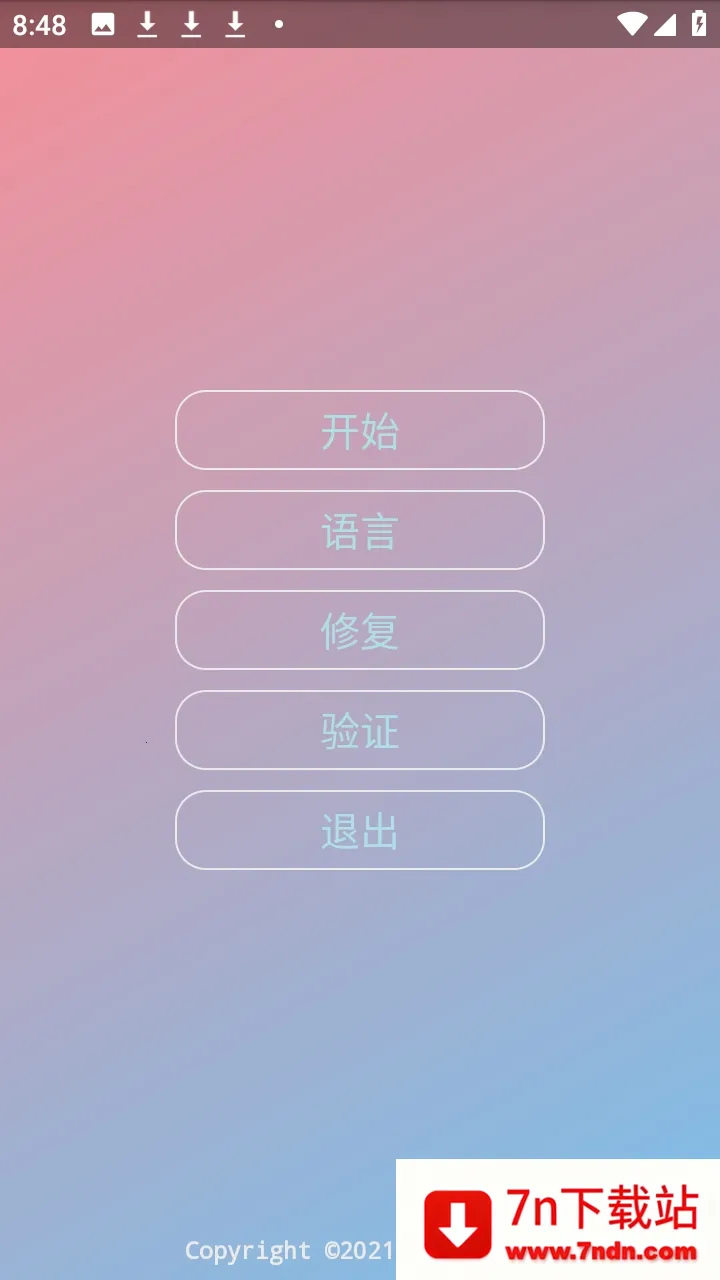This screenshot has height=1280, width=720.
Task: Exit via the 退出 button
Action: [x=360, y=830]
